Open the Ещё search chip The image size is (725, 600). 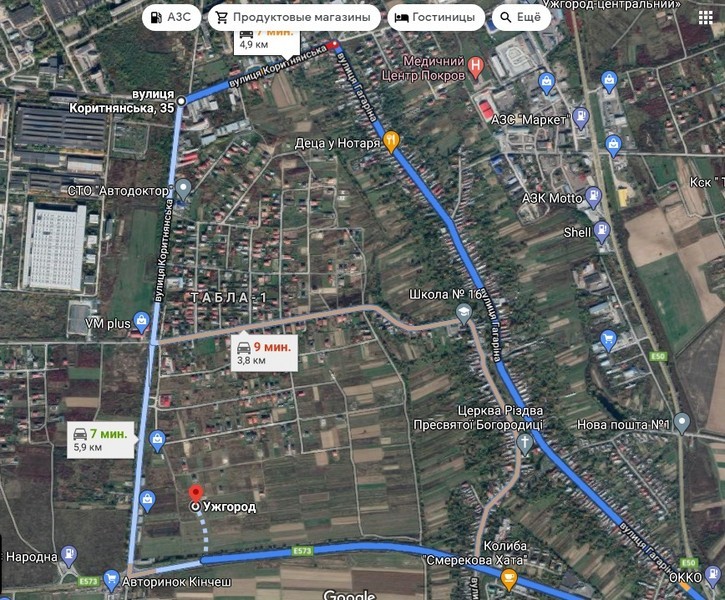(x=521, y=17)
